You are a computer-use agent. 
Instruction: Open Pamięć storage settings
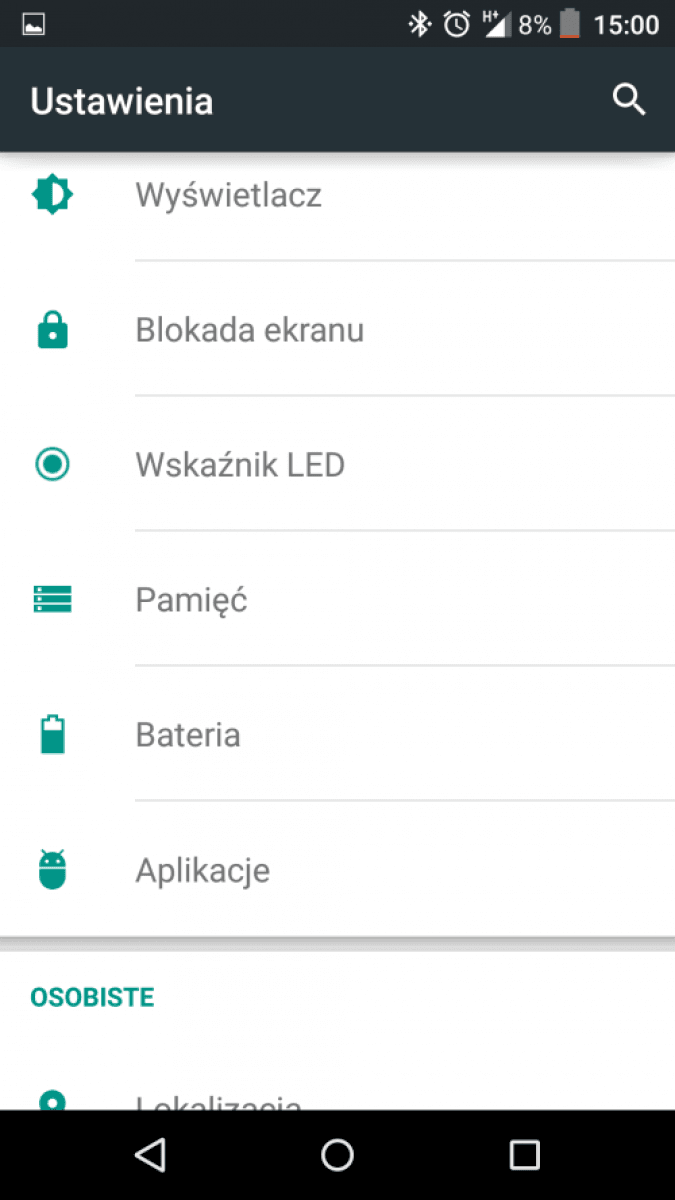point(337,600)
